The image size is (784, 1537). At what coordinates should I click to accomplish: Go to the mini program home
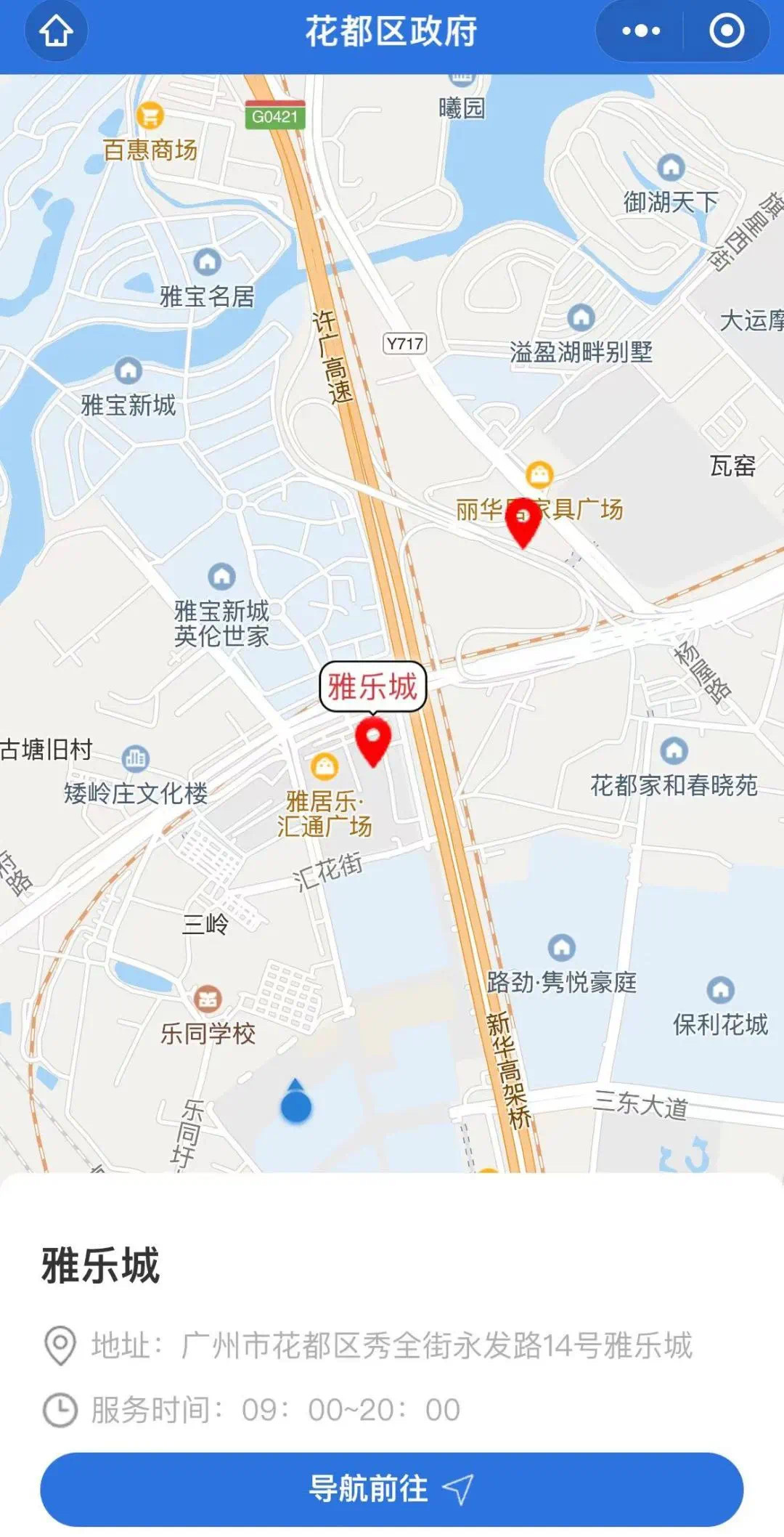[56, 31]
